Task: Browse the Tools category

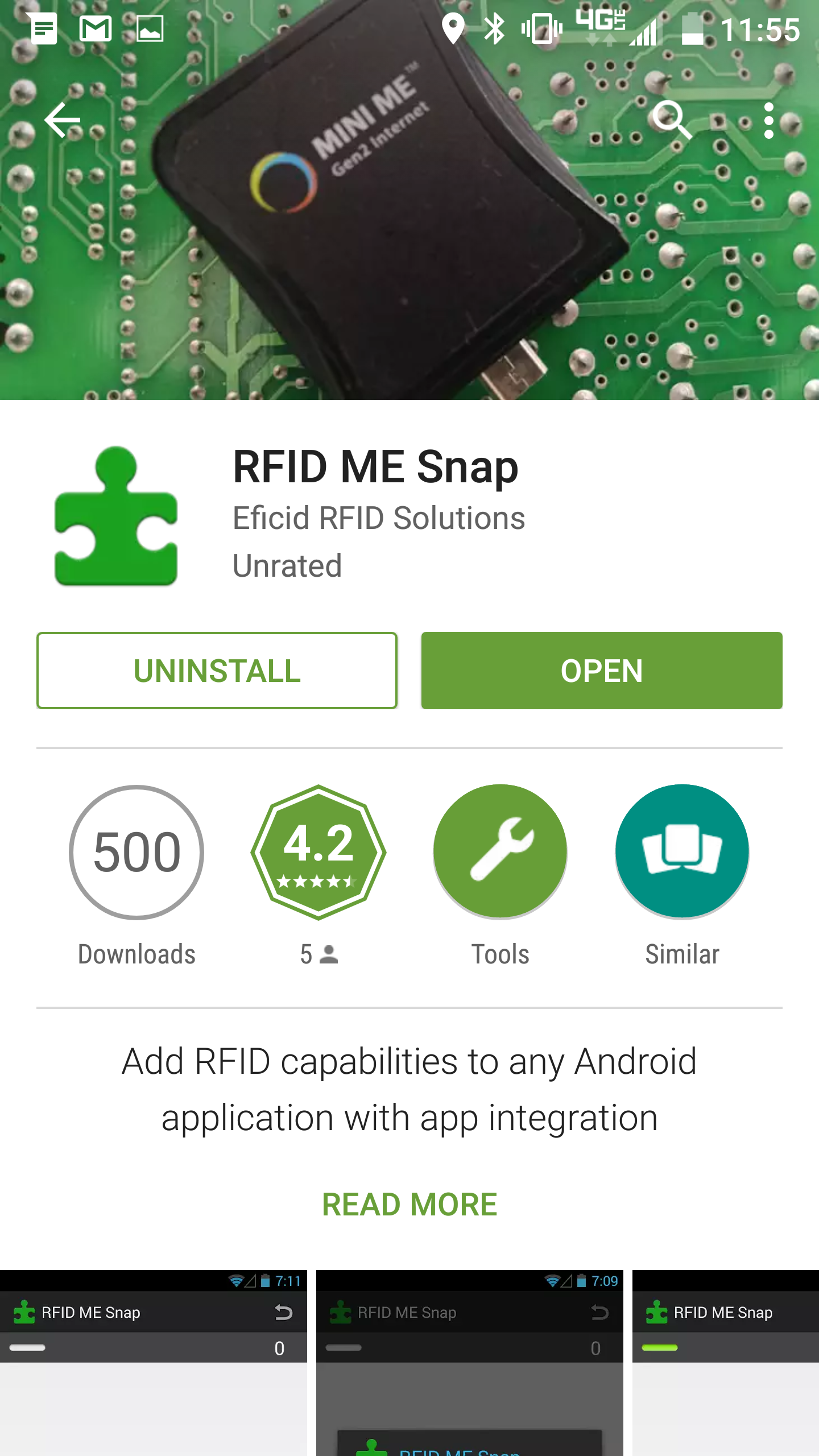Action: pyautogui.click(x=500, y=852)
